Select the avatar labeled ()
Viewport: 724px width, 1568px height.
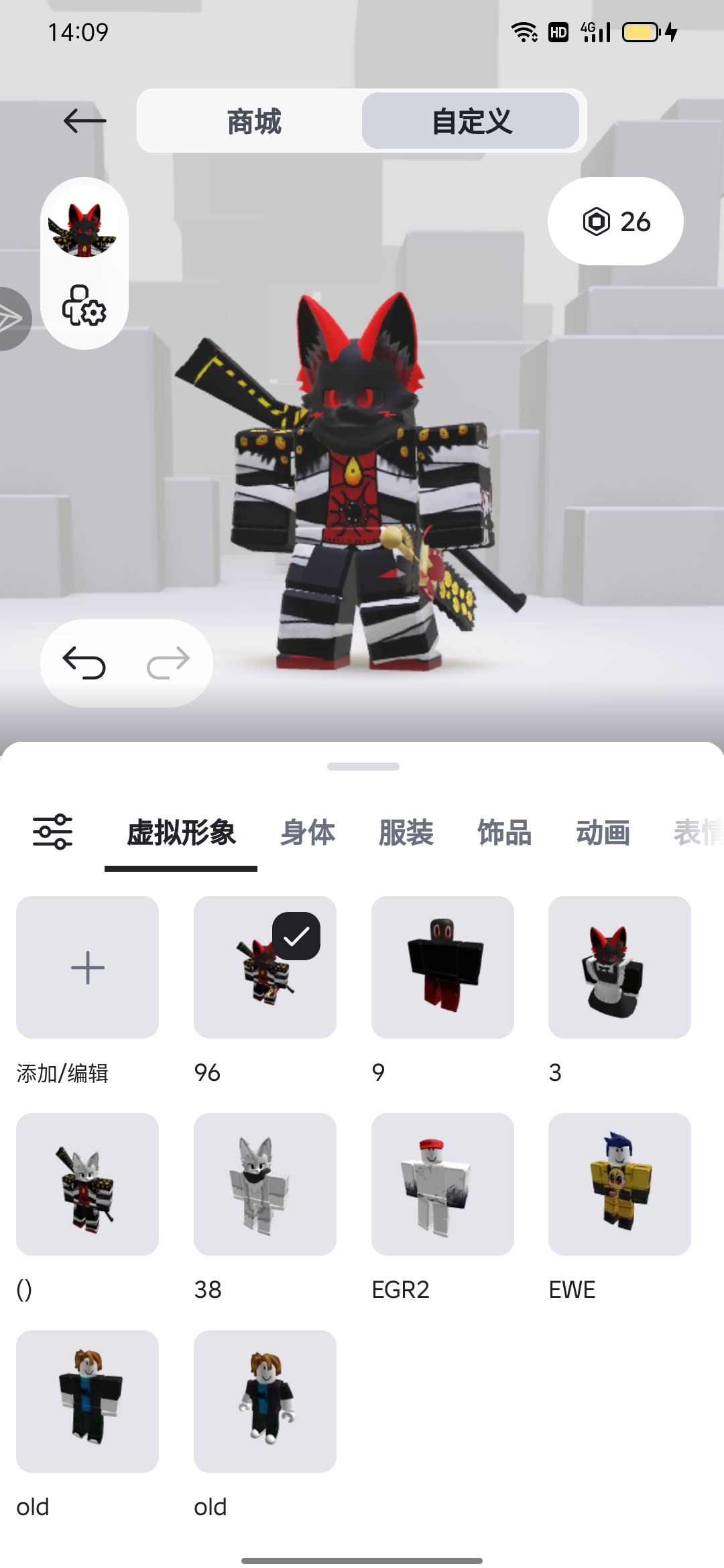[x=87, y=1184]
